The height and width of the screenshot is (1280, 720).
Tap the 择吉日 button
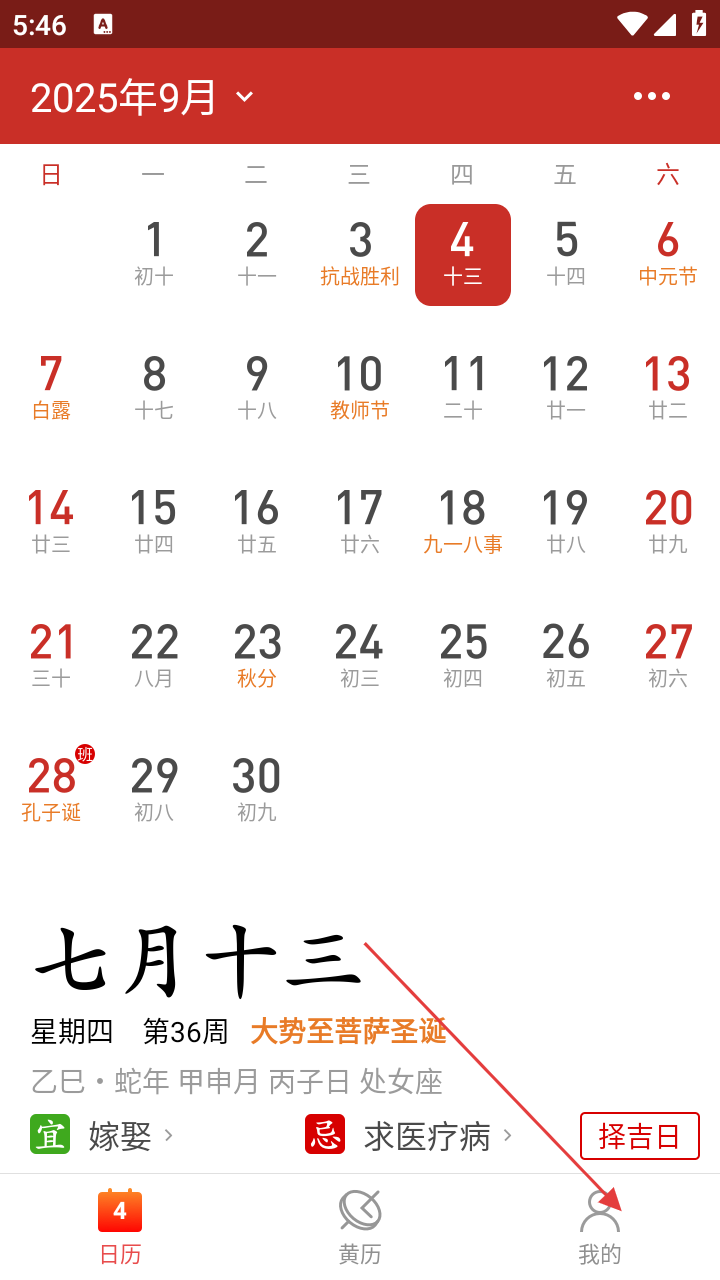(640, 1136)
